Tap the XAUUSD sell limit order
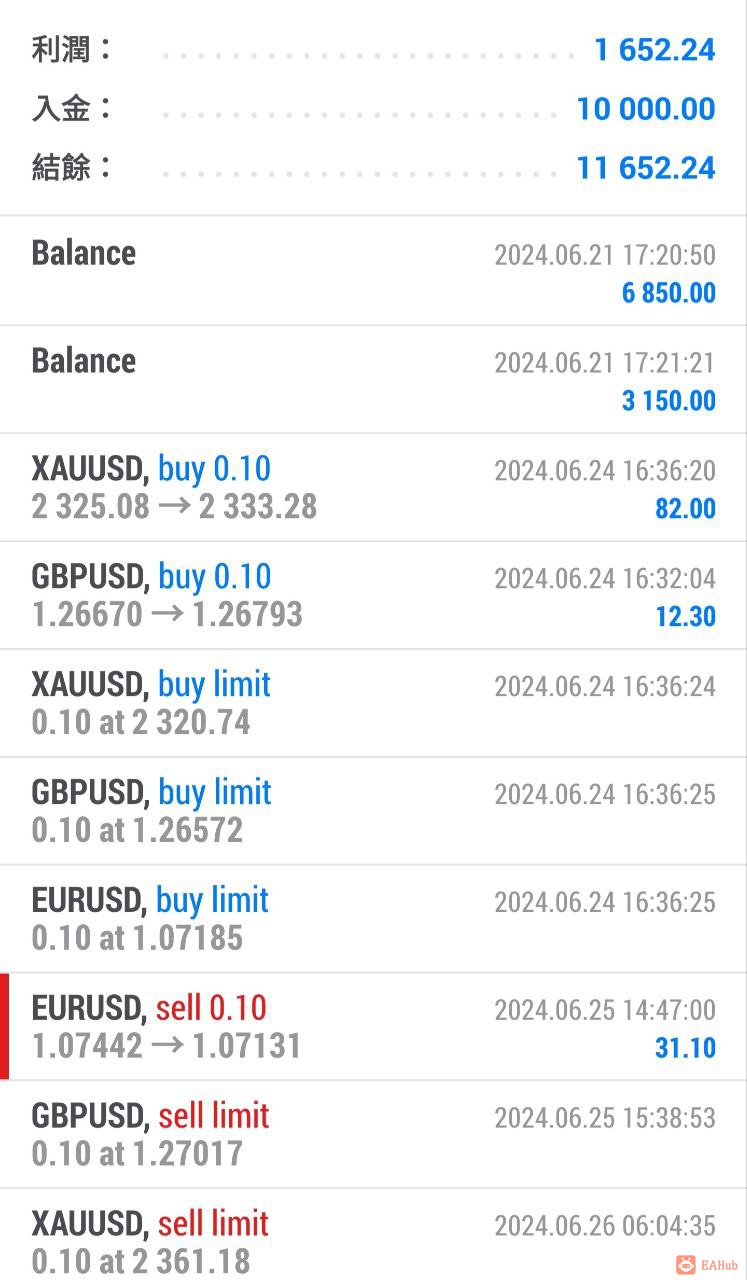The width and height of the screenshot is (747, 1280). 373,1238
